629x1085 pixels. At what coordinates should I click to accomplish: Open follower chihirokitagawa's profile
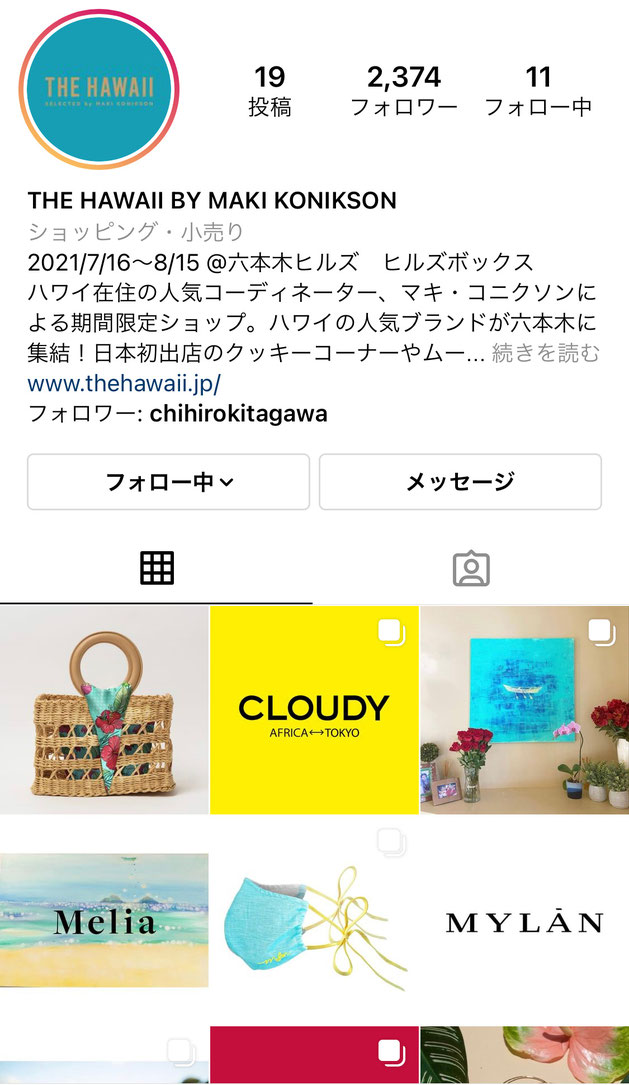point(238,413)
